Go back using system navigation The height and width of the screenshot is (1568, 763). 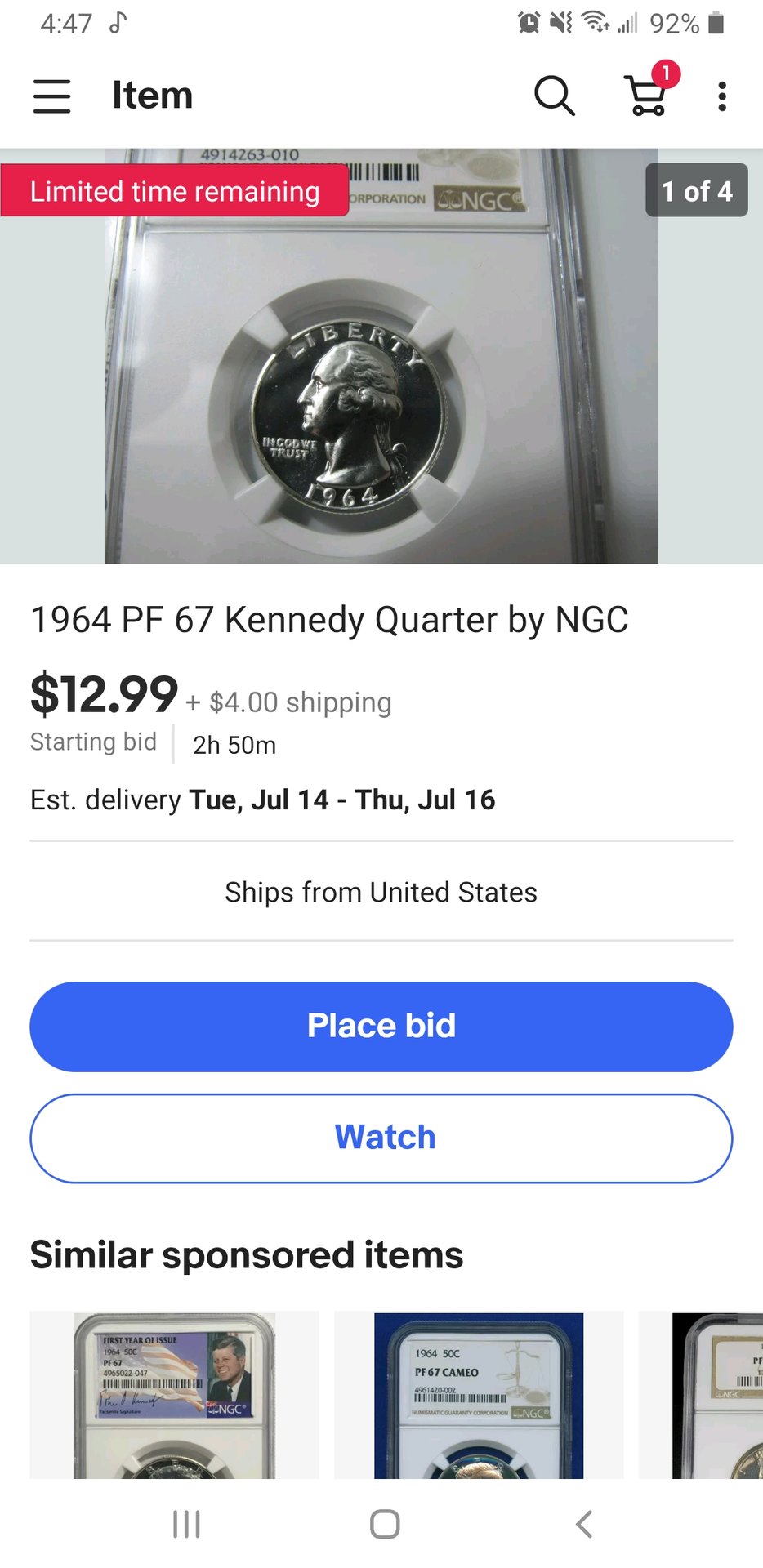583,1524
